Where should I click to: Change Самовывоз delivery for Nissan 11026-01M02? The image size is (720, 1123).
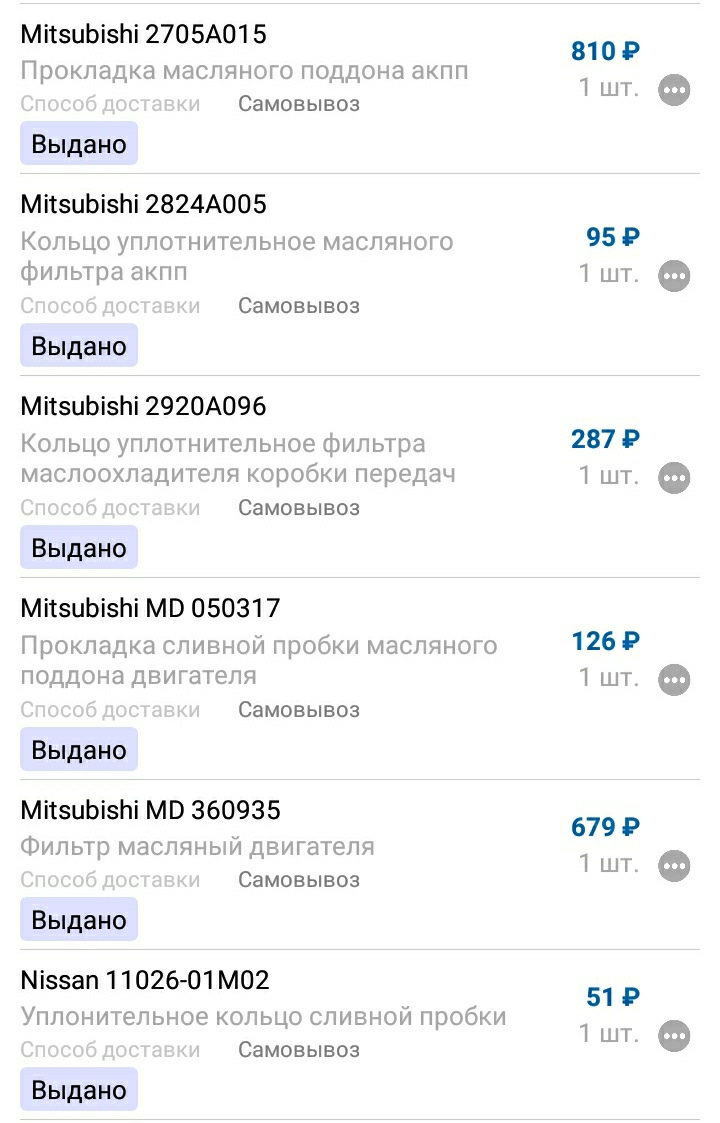298,1050
